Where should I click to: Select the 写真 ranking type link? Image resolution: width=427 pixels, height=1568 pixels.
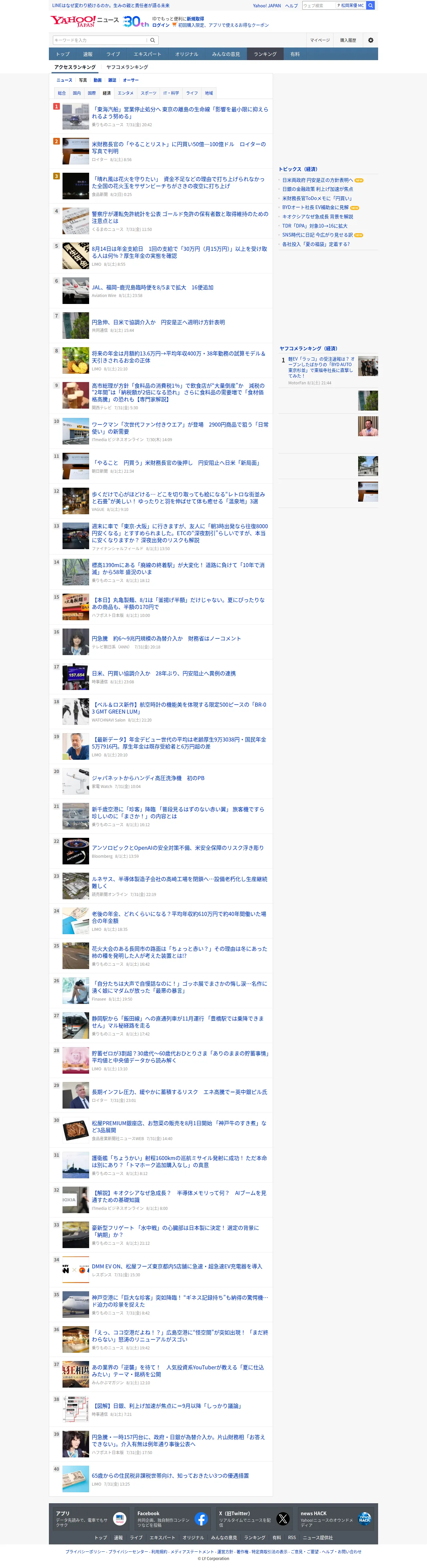pyautogui.click(x=83, y=80)
